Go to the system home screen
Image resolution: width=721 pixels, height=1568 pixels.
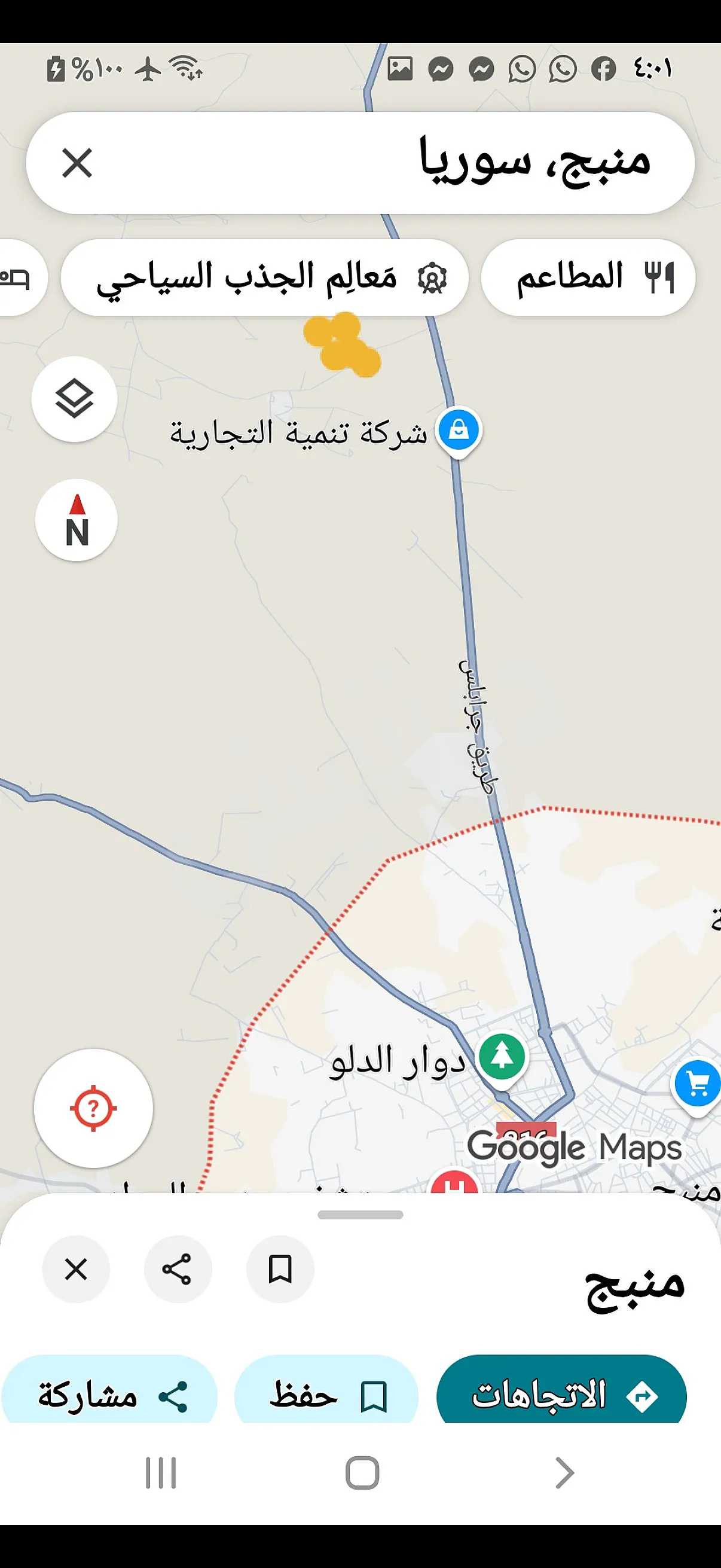point(362,1473)
